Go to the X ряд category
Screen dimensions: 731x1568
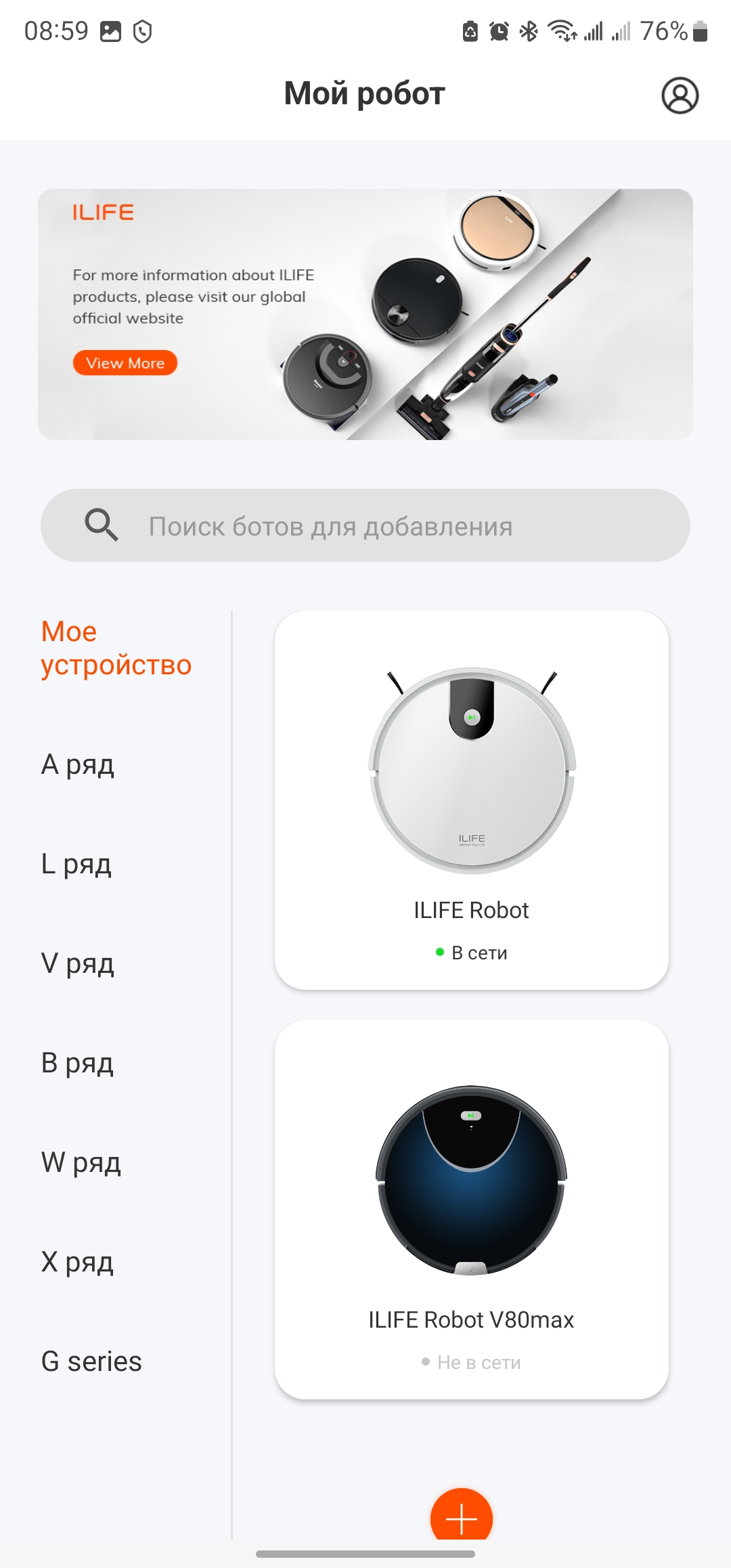point(78,1262)
